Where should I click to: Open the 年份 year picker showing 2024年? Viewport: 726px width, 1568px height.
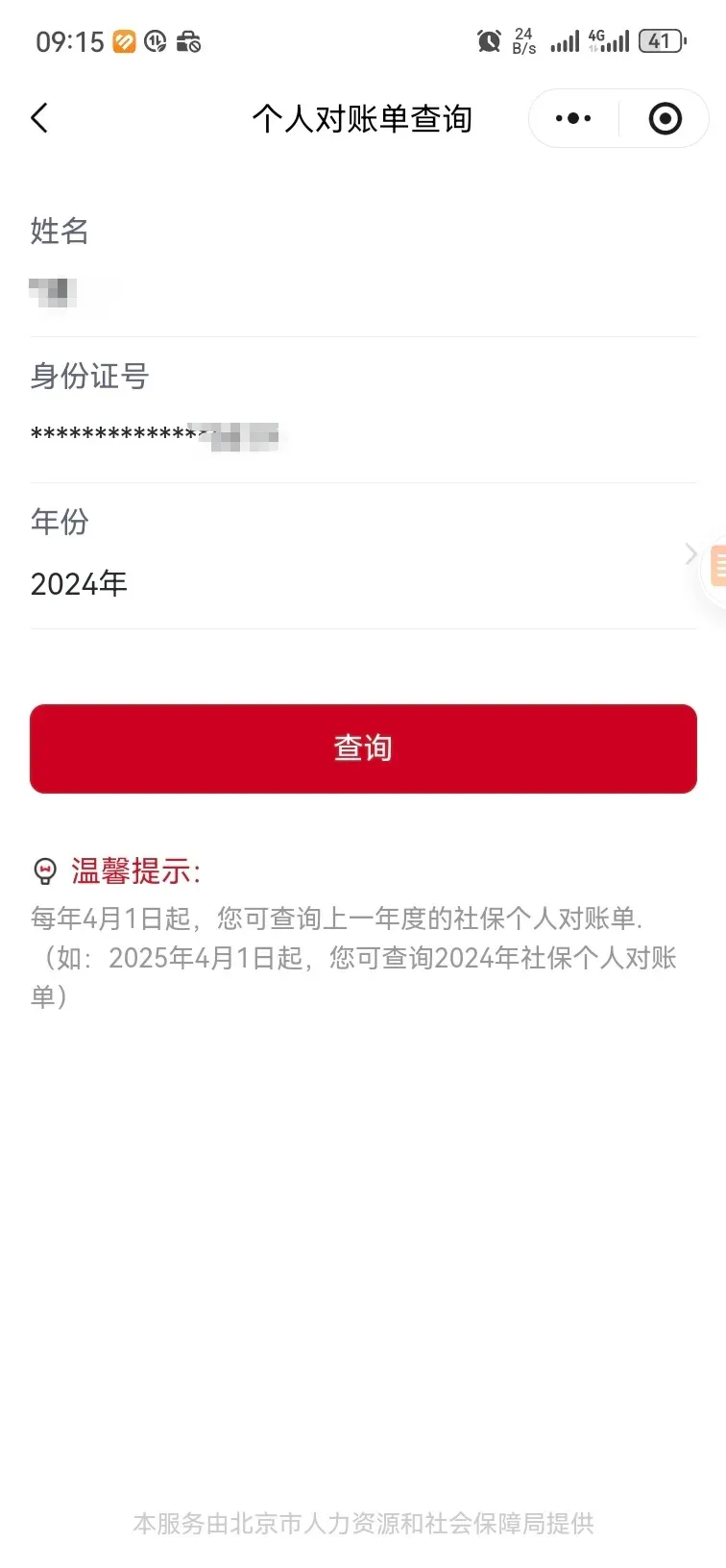362,582
